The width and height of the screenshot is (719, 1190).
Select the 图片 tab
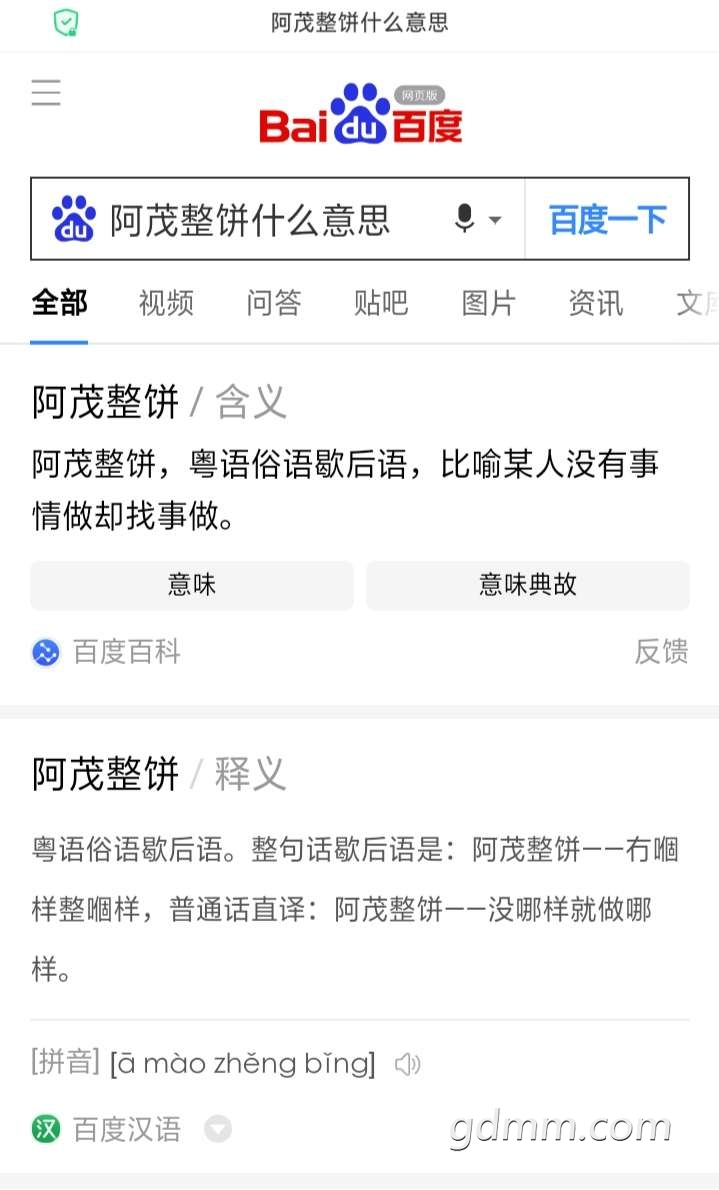pyautogui.click(x=488, y=303)
